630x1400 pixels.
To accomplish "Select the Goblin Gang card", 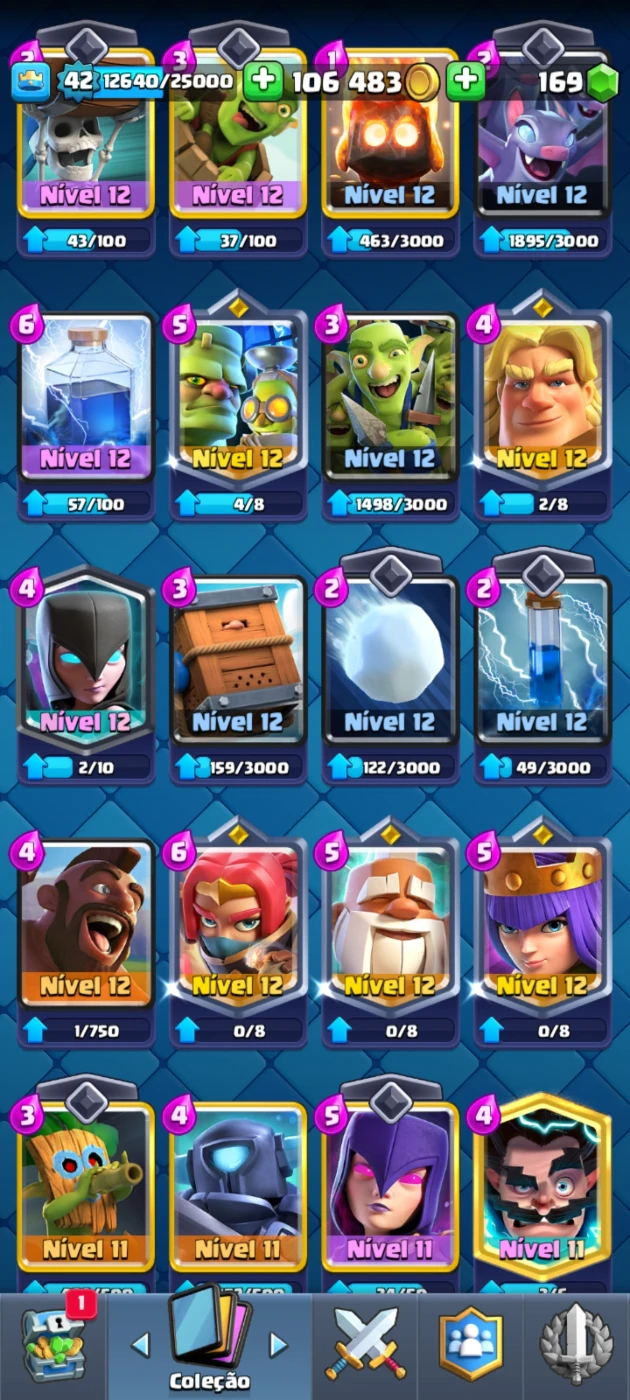I will (x=390, y=400).
